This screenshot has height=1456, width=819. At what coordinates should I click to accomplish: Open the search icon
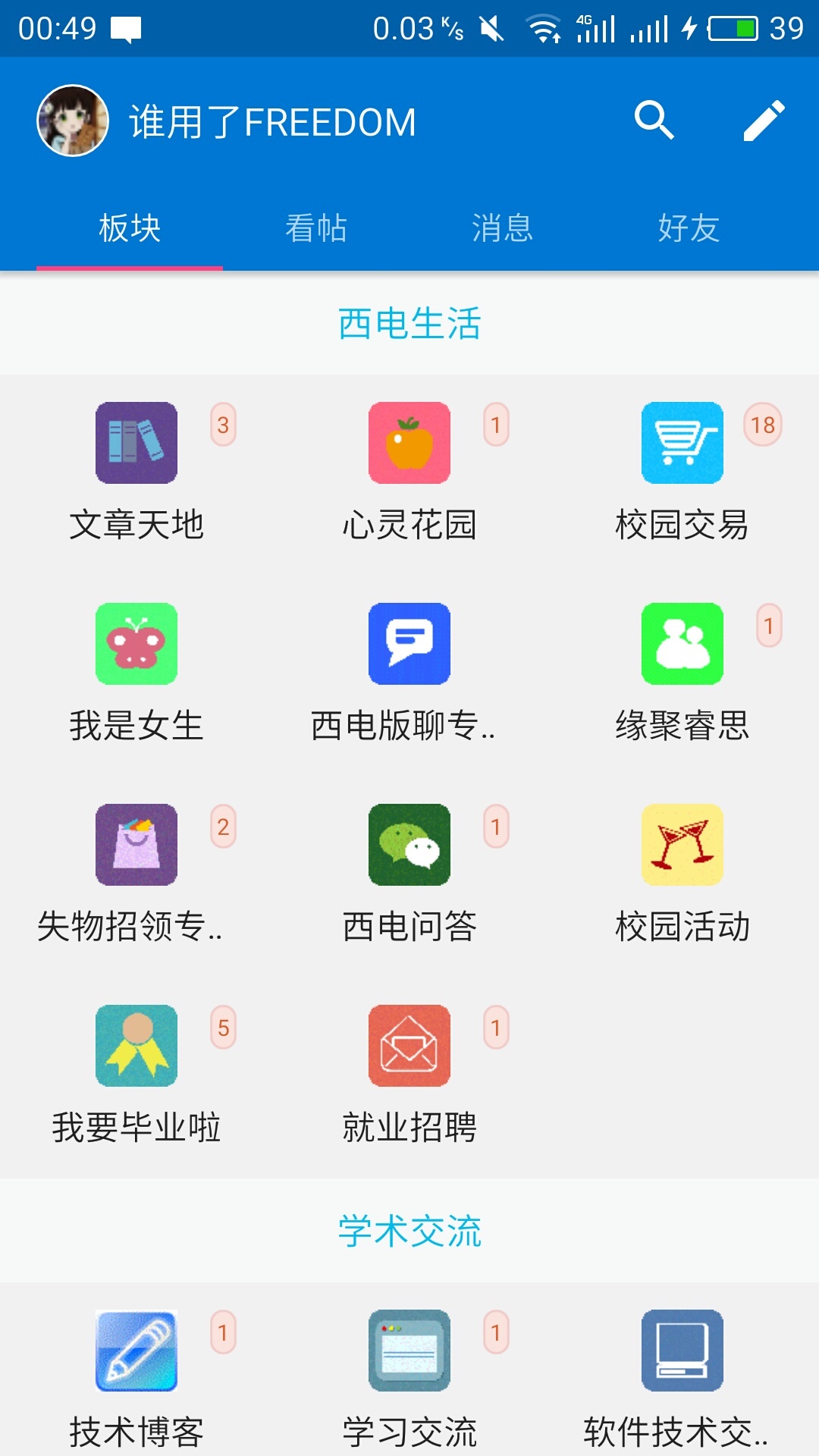click(x=654, y=121)
